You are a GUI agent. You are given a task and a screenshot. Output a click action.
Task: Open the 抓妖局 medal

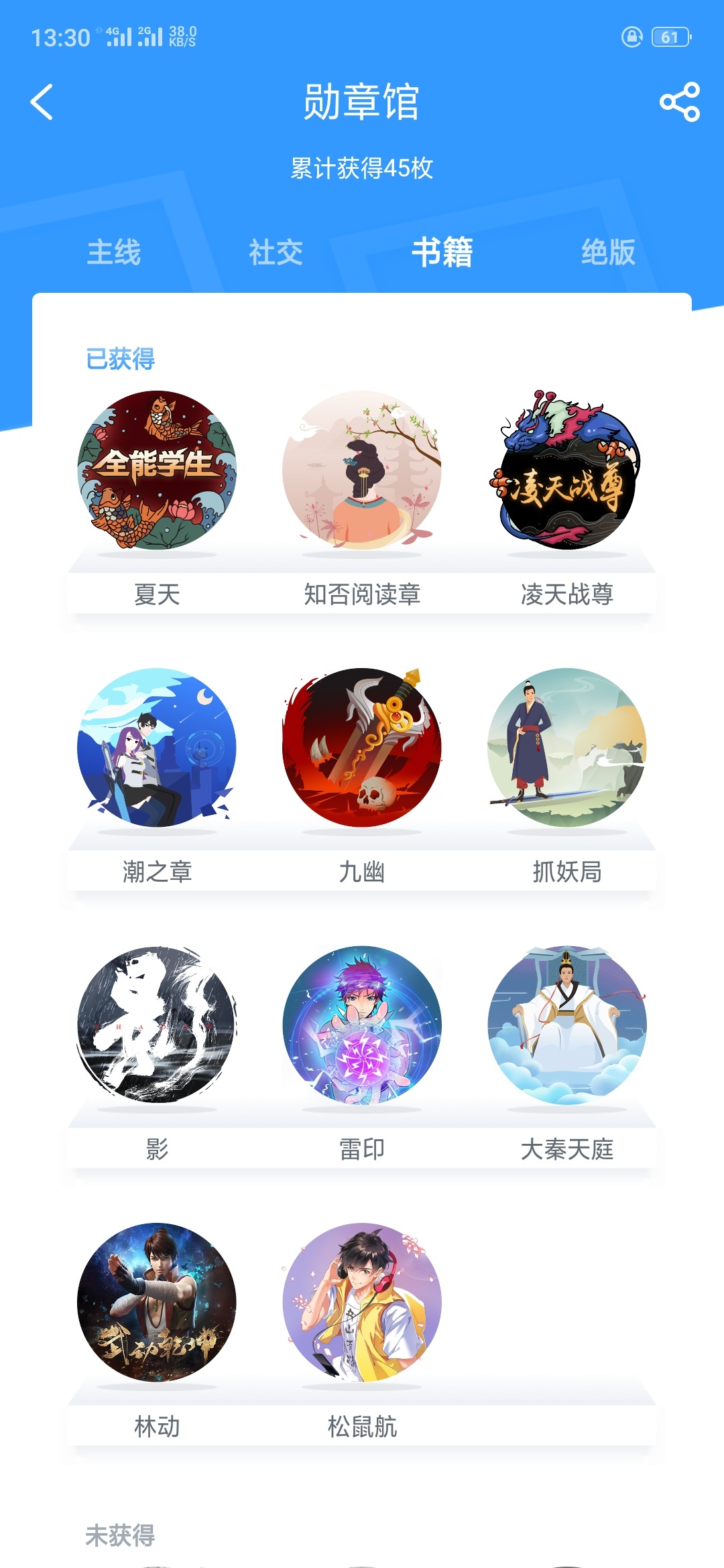pos(567,748)
